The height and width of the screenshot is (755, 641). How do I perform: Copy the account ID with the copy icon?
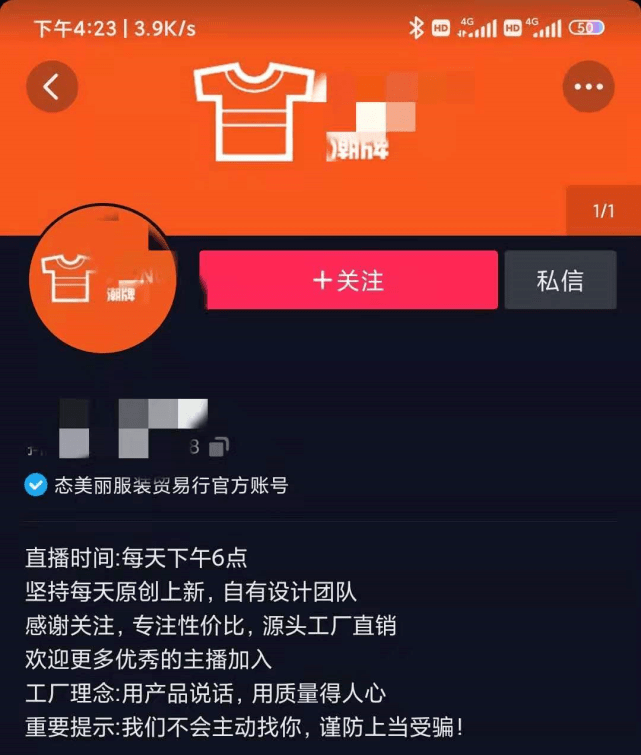tap(220, 446)
